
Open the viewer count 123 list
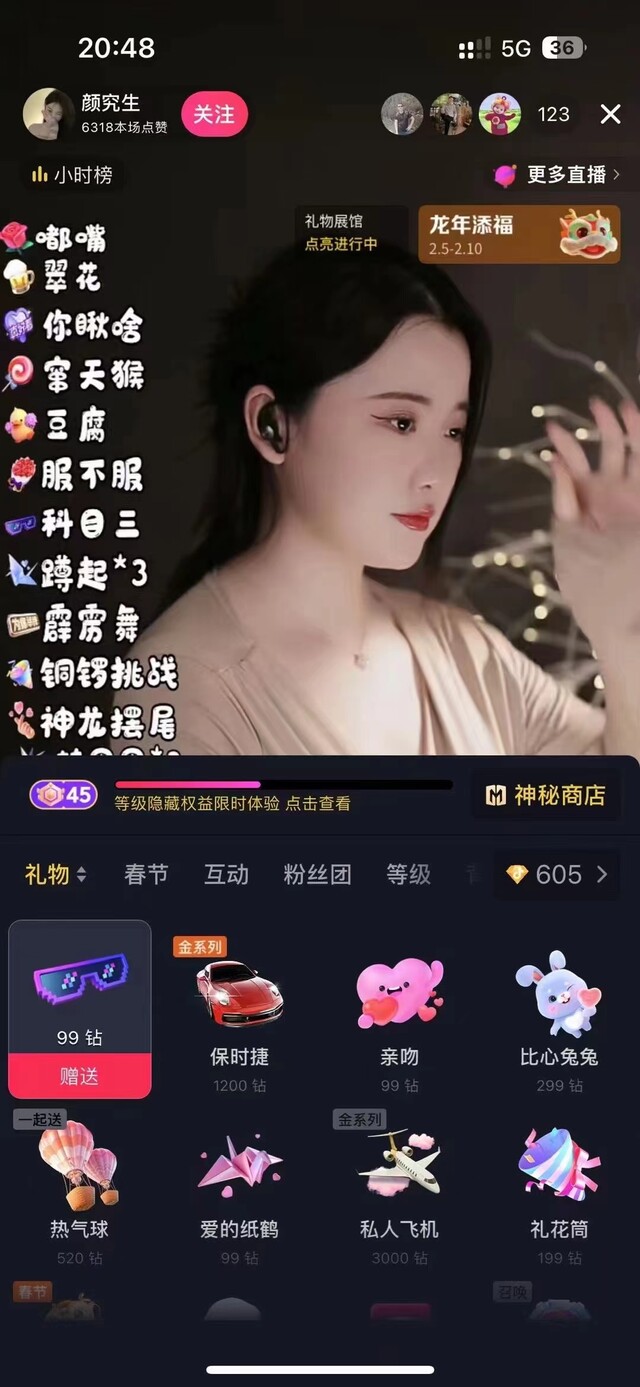pyautogui.click(x=553, y=114)
